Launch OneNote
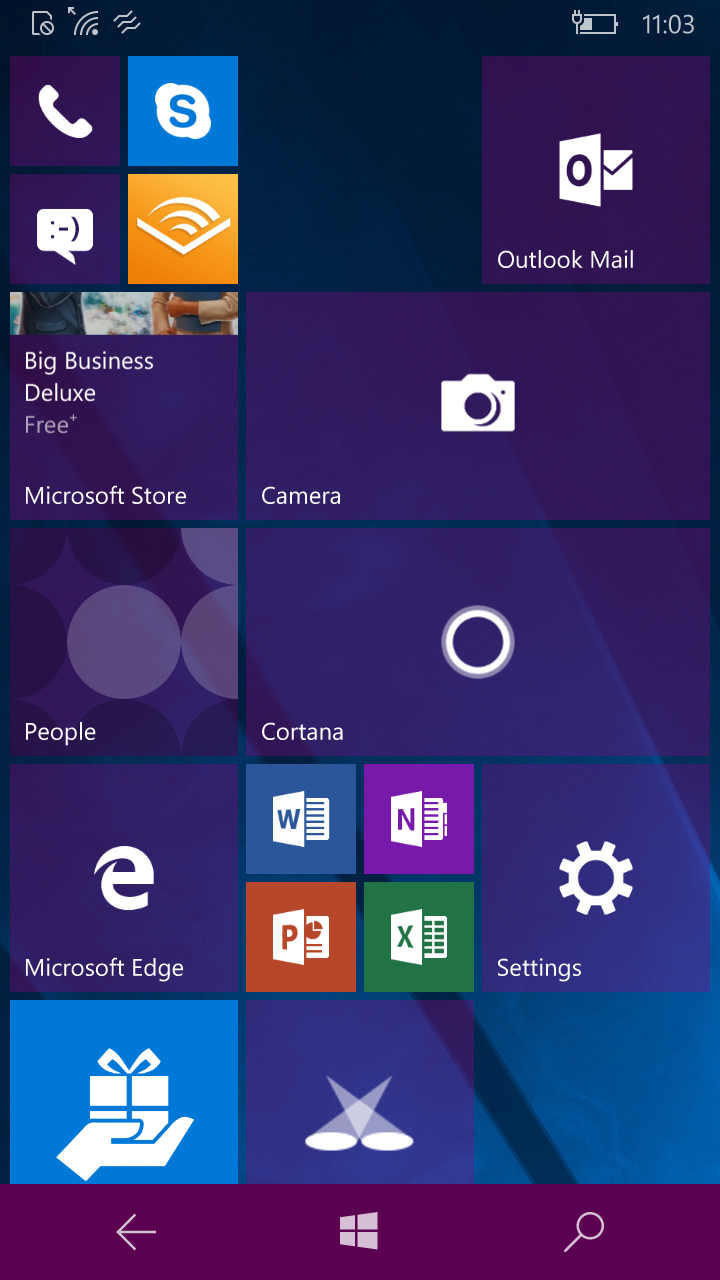Viewport: 720px width, 1280px height. [x=419, y=819]
